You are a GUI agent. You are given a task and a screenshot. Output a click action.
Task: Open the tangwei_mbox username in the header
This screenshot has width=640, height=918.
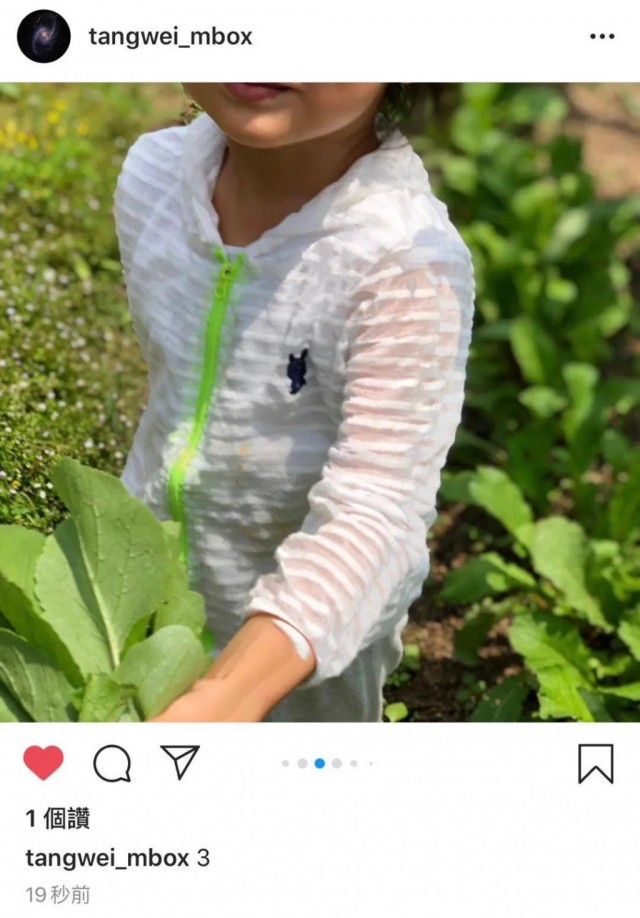point(170,37)
